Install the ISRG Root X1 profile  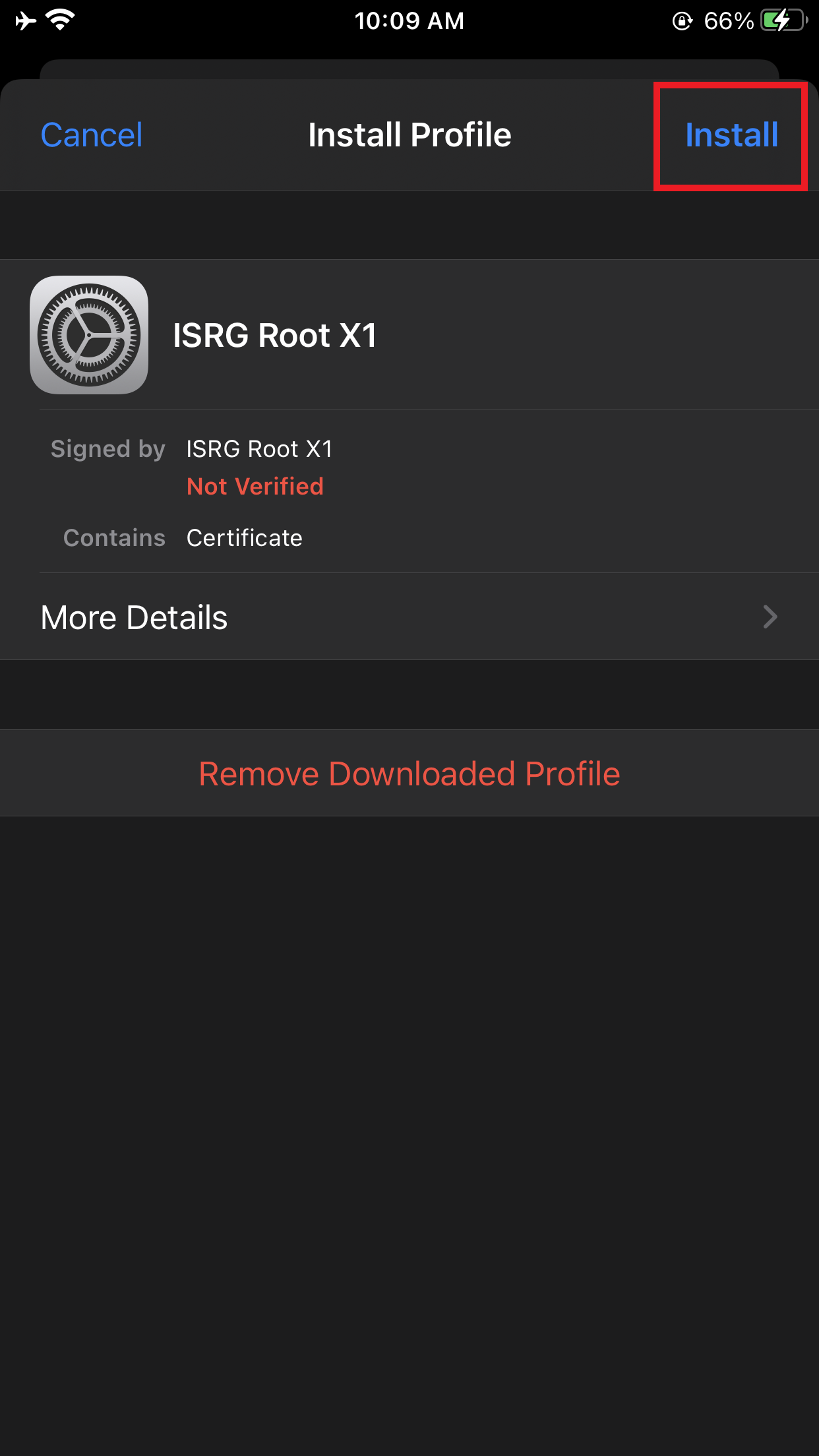(x=731, y=135)
